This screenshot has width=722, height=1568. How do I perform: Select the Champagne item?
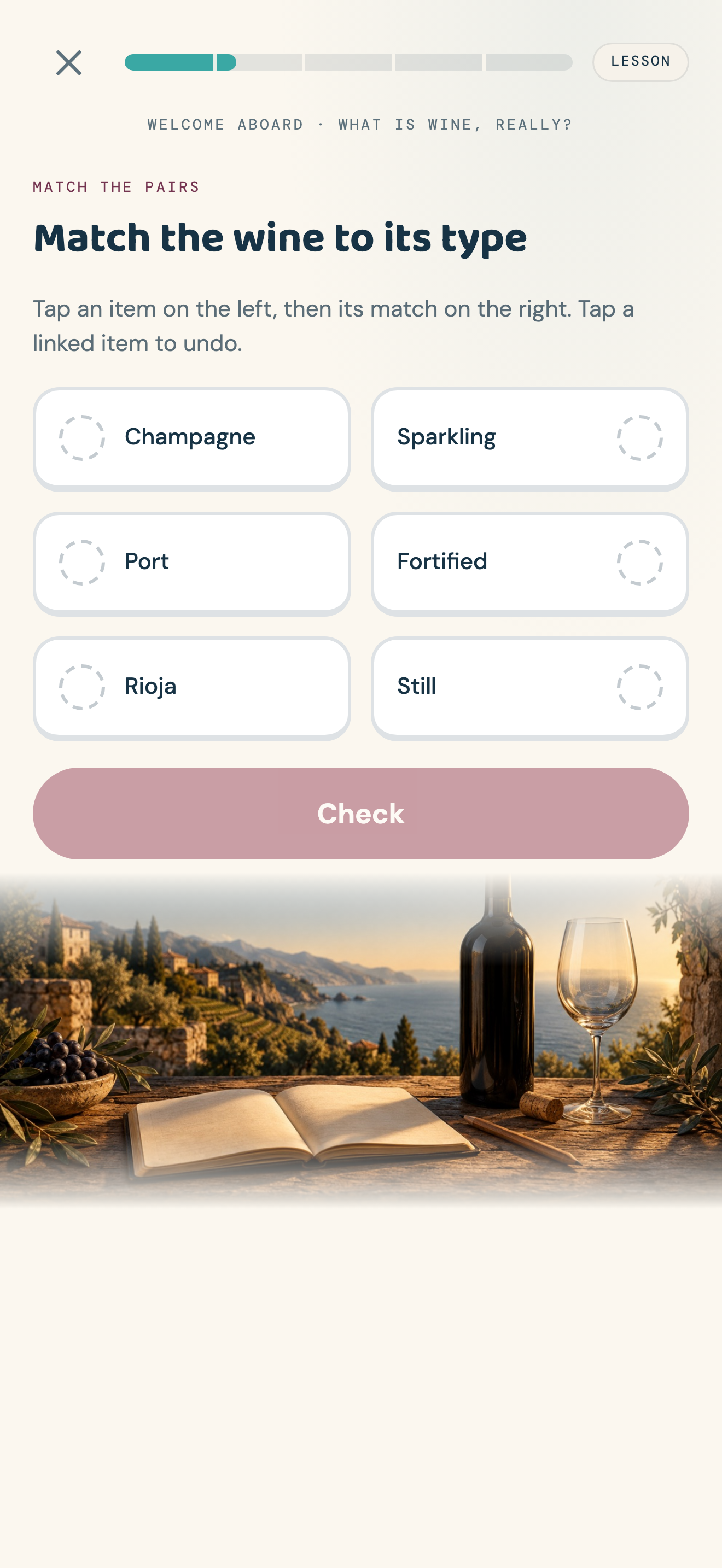click(192, 439)
